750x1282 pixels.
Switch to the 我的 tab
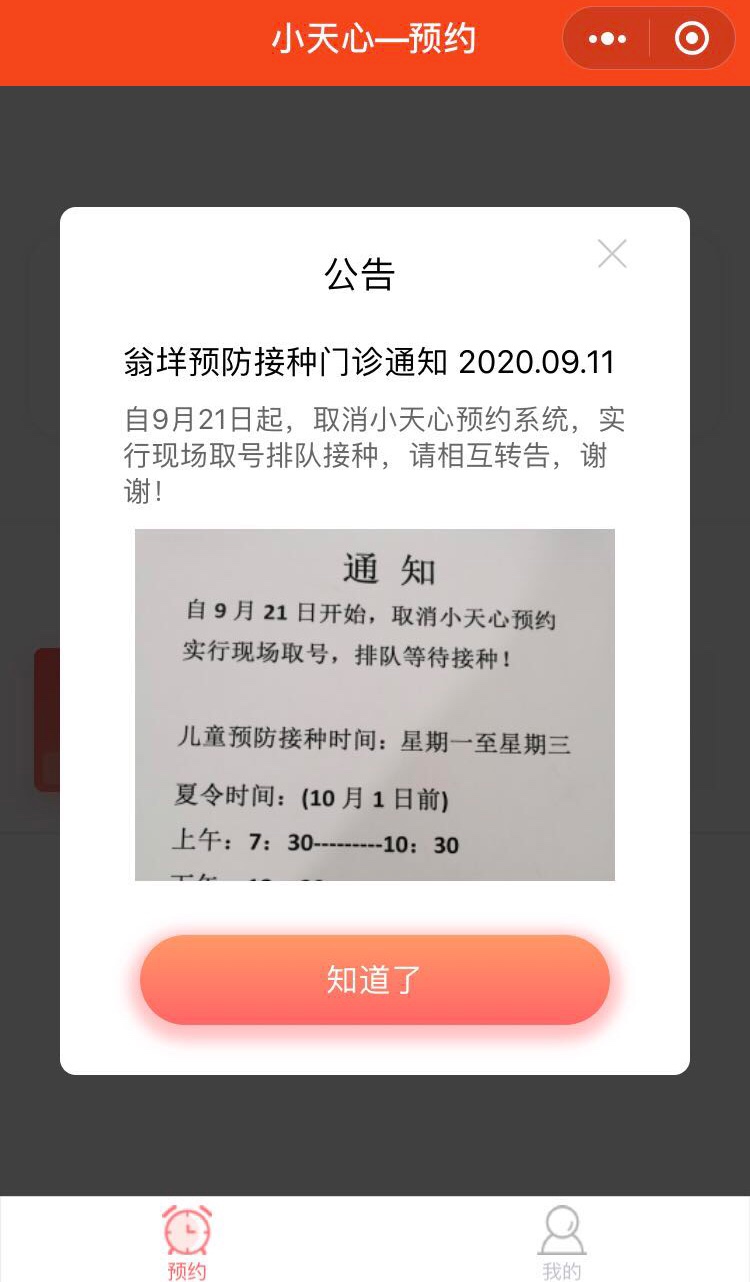click(561, 1241)
